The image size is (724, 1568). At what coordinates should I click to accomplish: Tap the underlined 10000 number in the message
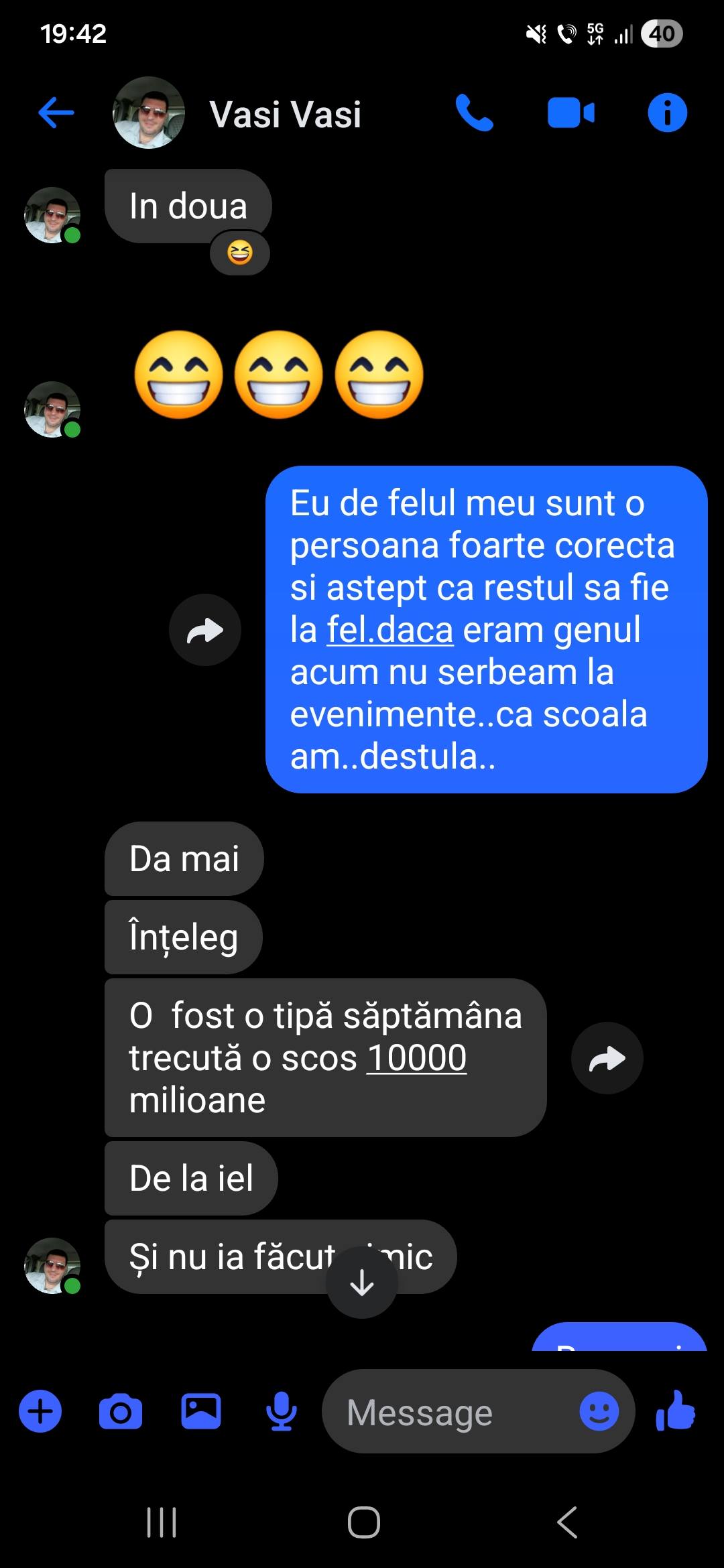coord(416,1058)
